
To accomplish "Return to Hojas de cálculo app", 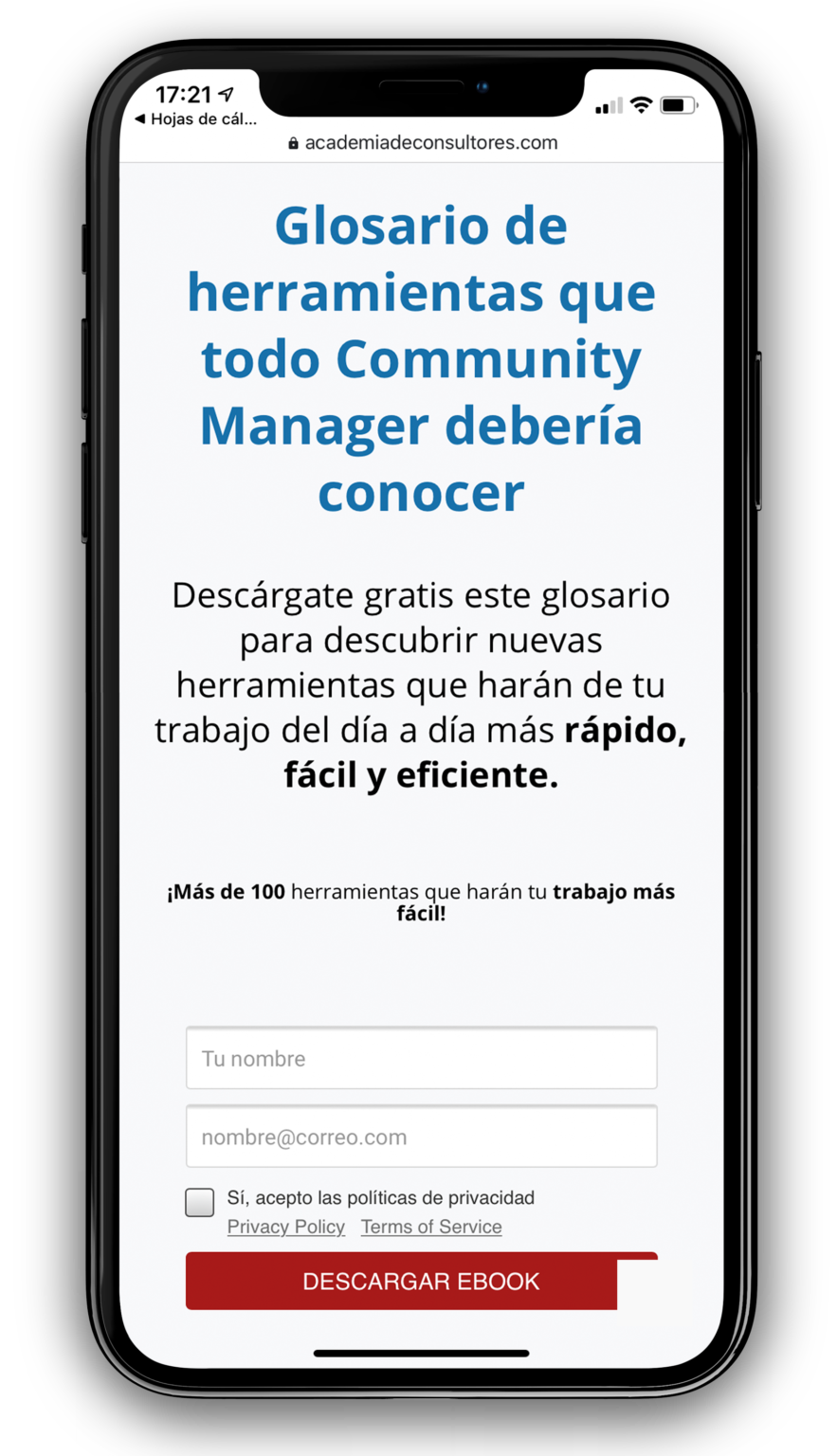I will pyautogui.click(x=196, y=119).
